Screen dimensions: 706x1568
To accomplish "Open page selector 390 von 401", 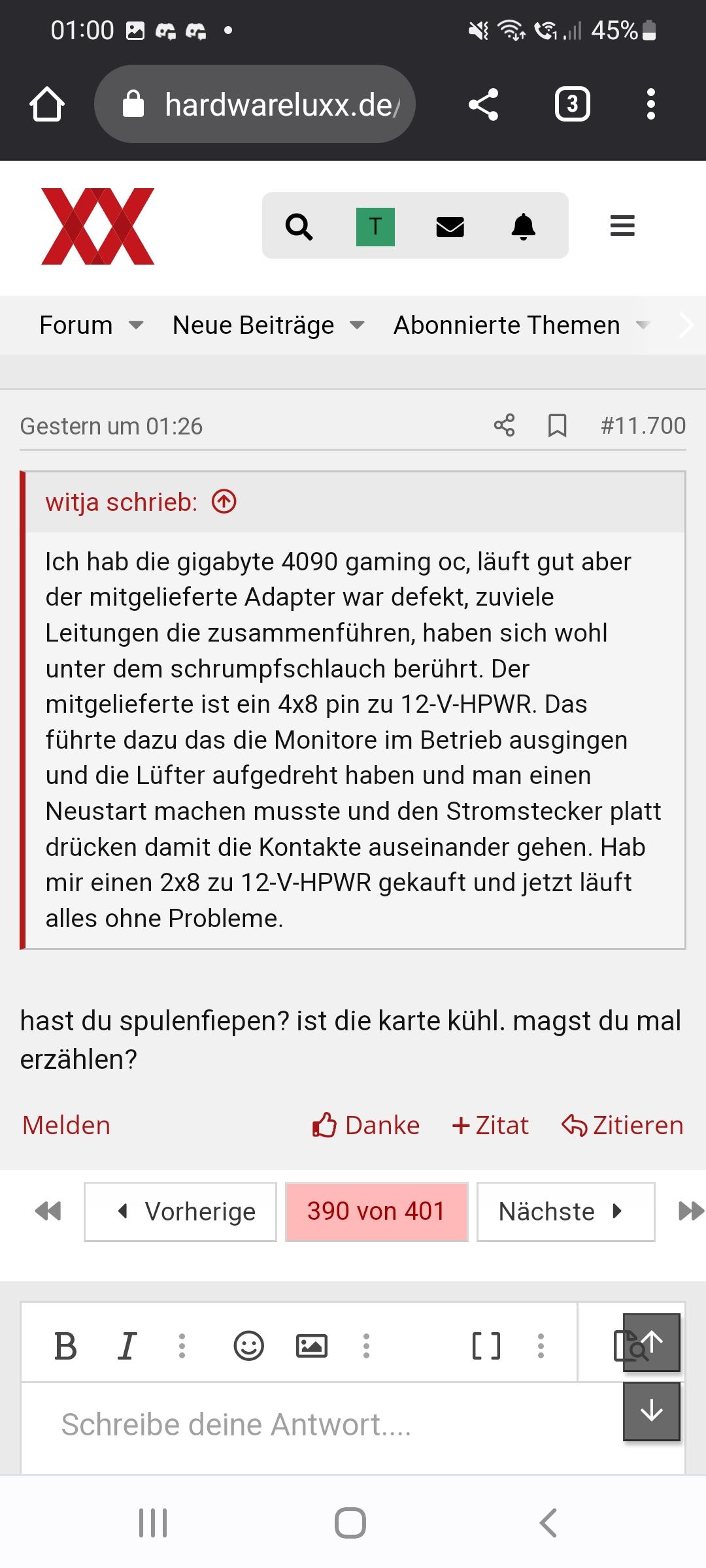I will [x=377, y=1211].
